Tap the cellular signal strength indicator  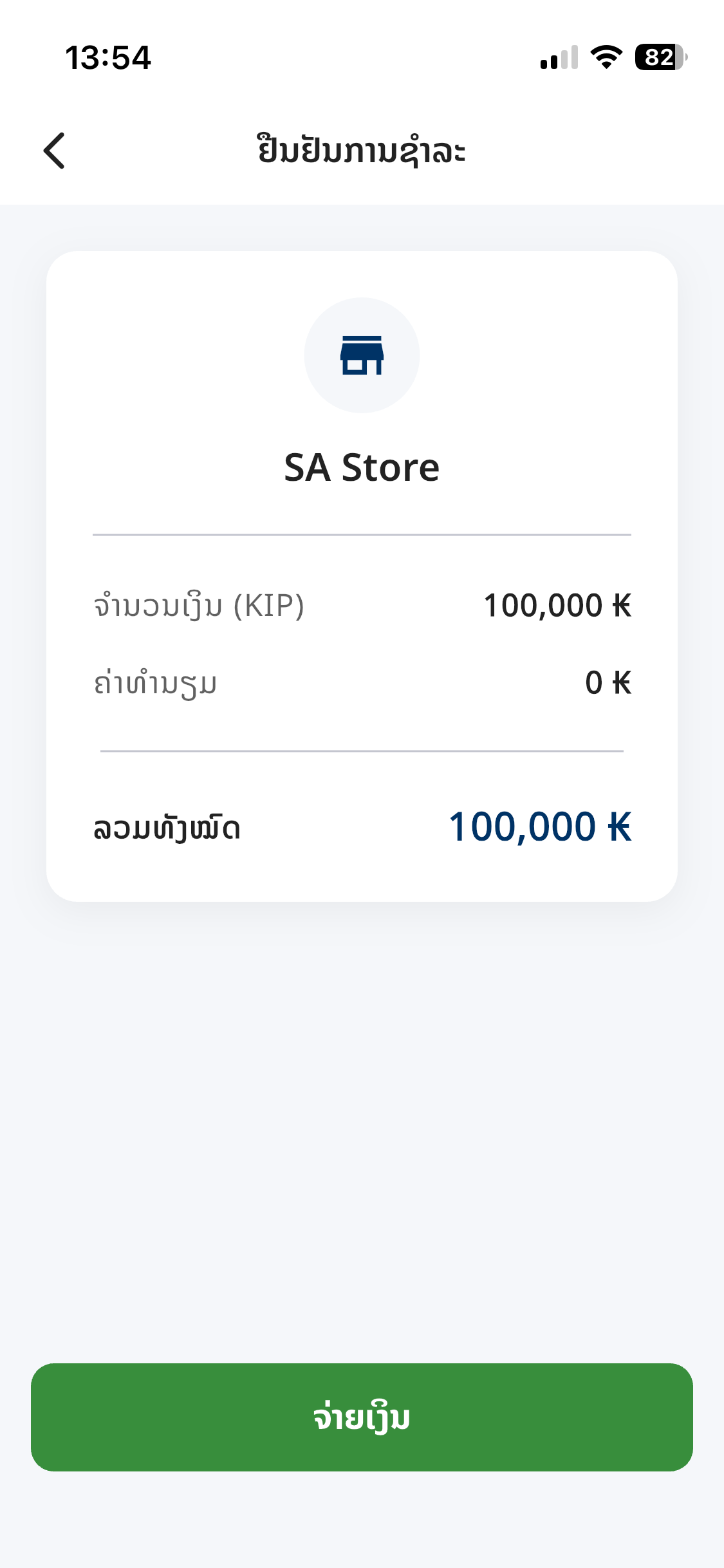[x=557, y=57]
